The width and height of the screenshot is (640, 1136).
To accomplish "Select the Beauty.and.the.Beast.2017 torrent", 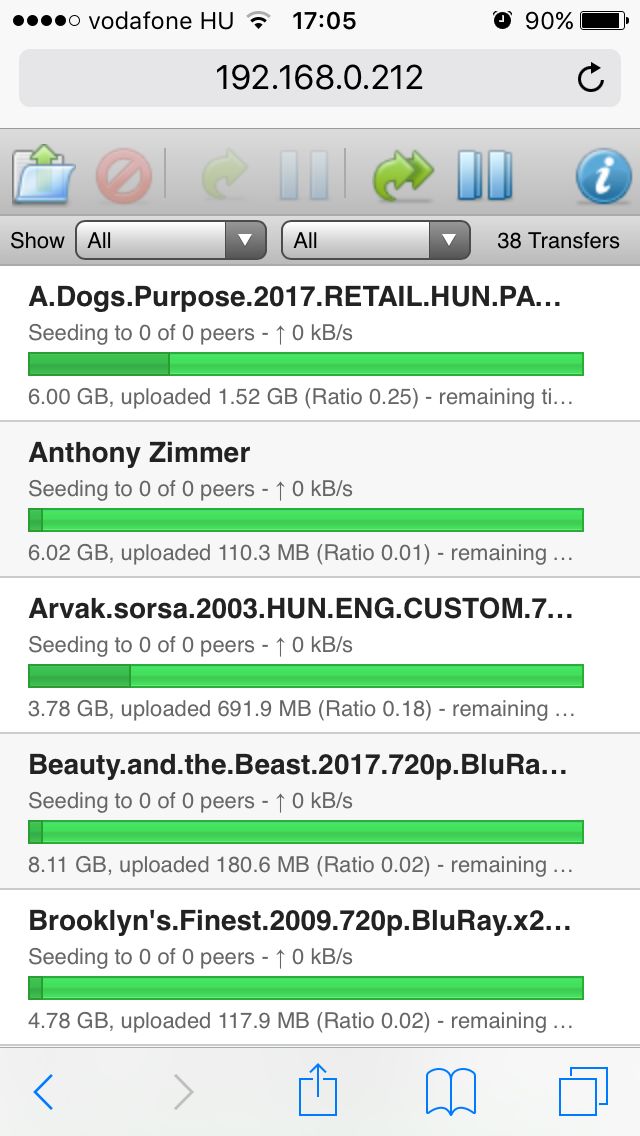I will tap(320, 811).
